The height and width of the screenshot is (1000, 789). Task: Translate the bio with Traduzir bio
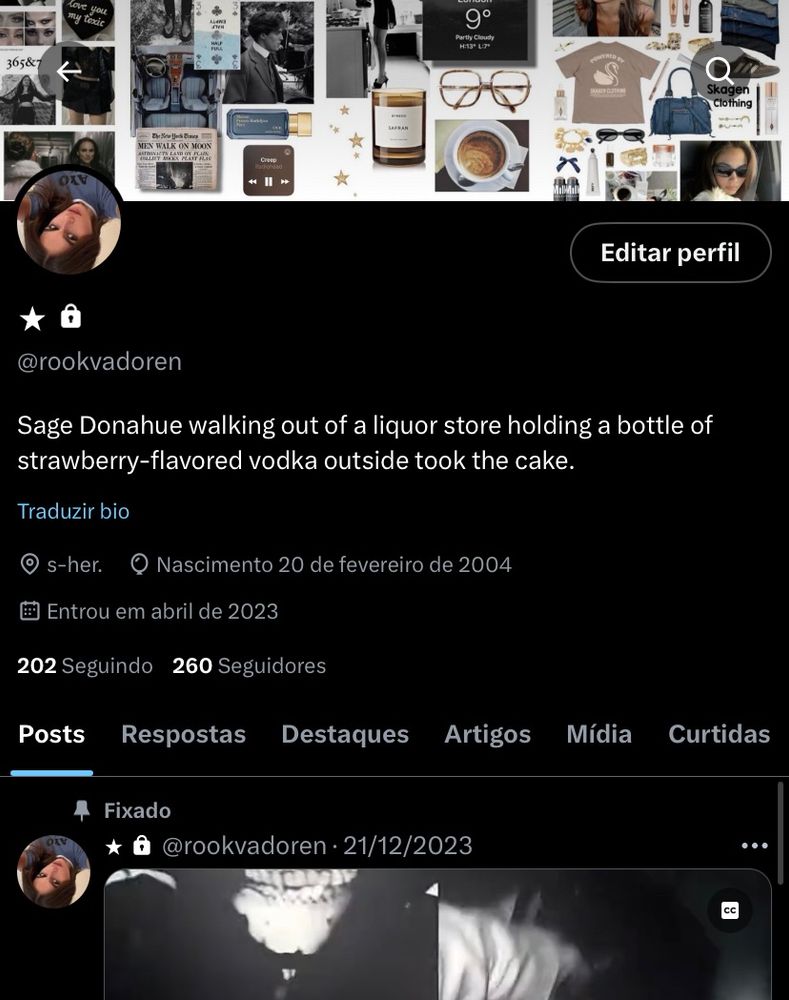pos(73,511)
